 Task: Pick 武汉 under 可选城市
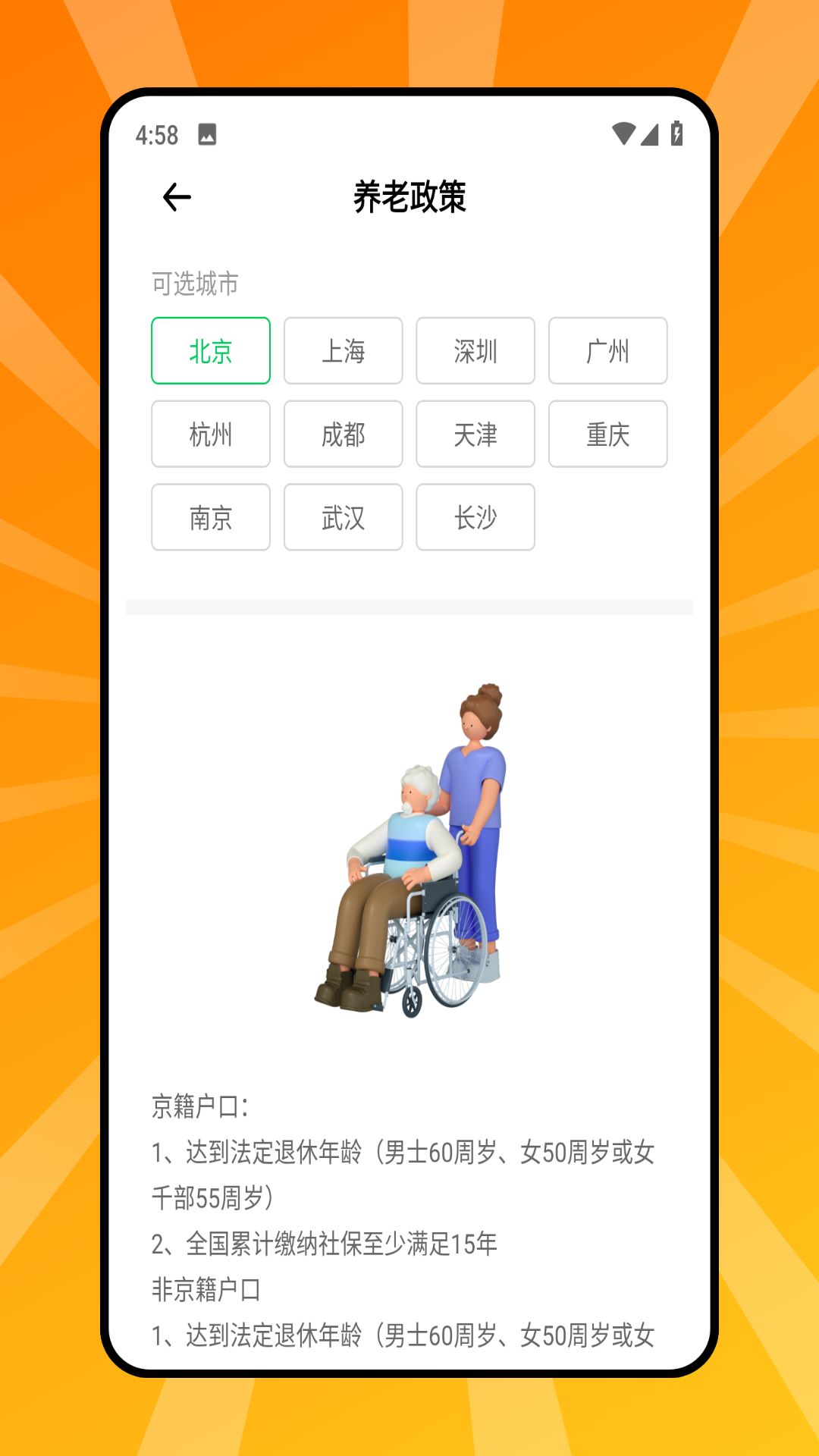[x=343, y=517]
